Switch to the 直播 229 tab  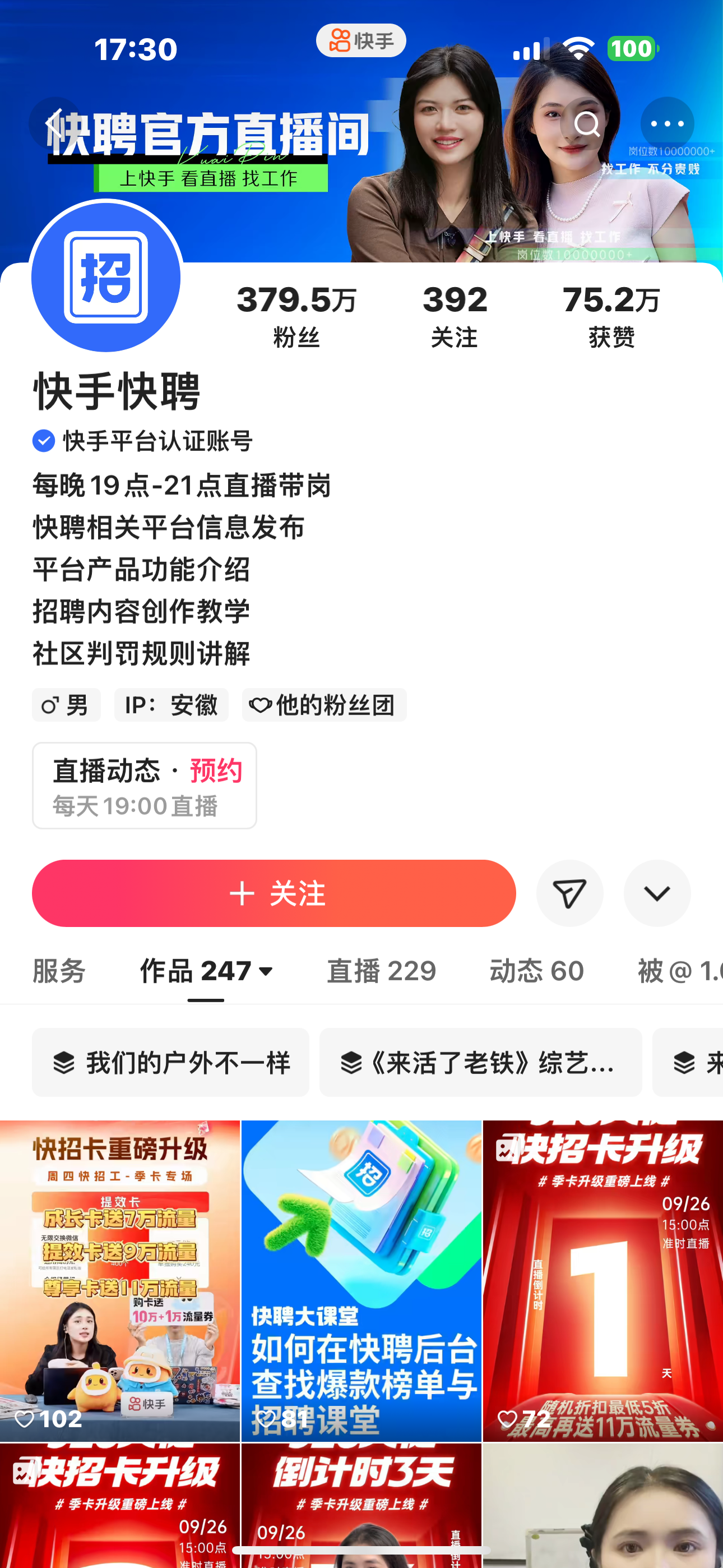[x=381, y=971]
